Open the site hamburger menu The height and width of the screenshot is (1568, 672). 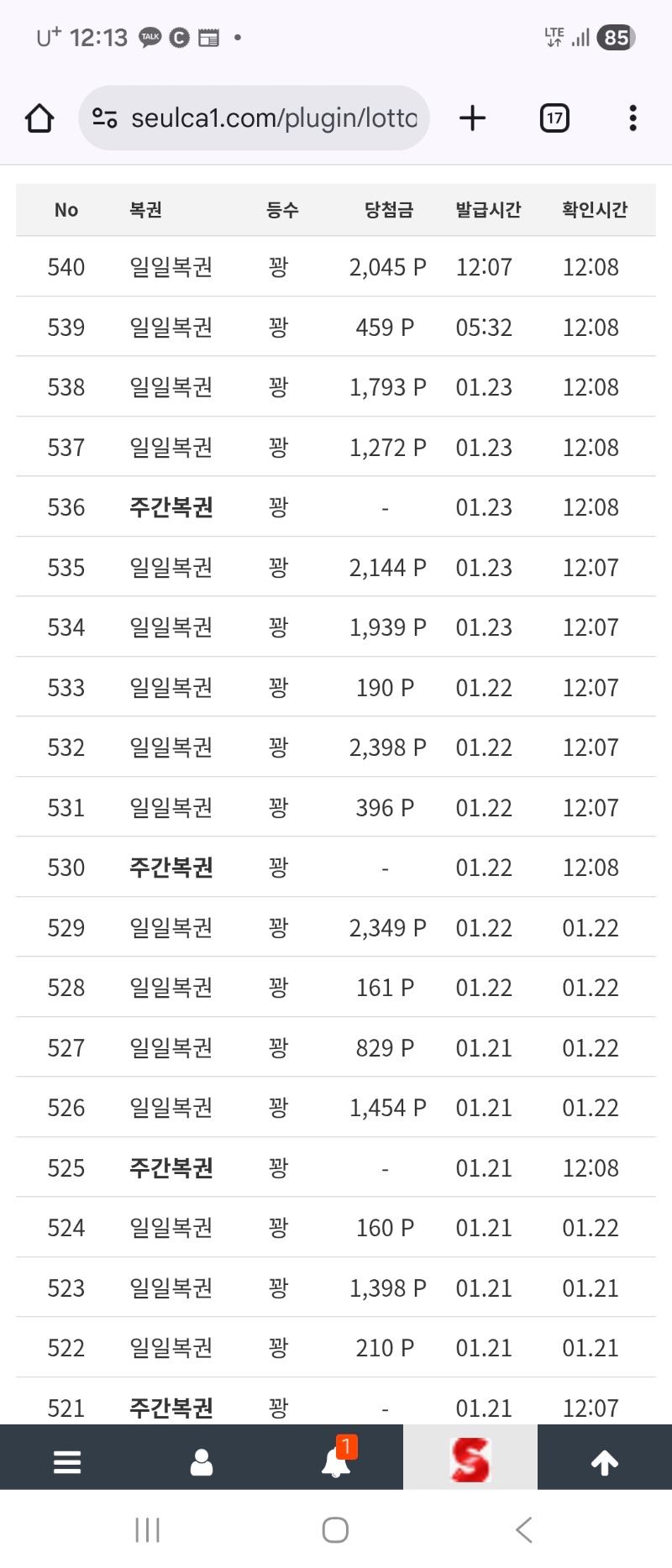(67, 1462)
